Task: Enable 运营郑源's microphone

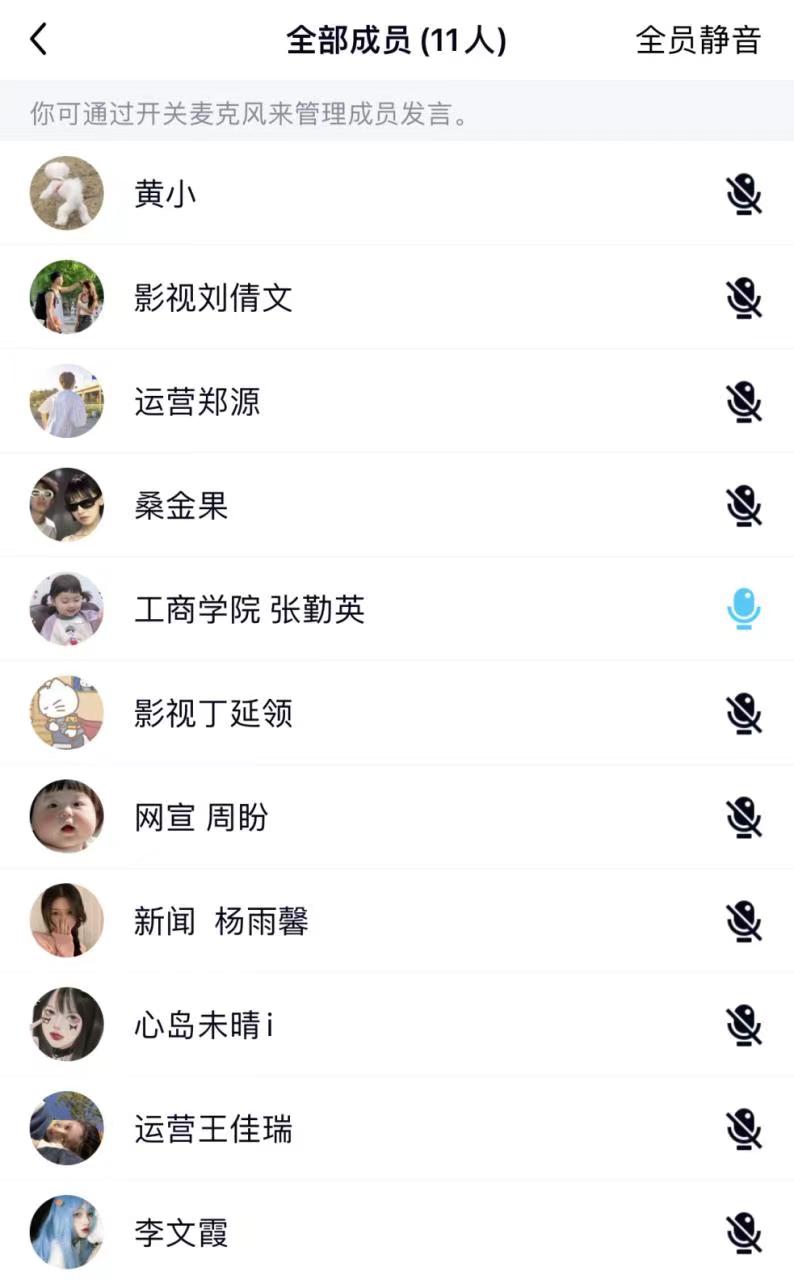Action: pyautogui.click(x=743, y=402)
